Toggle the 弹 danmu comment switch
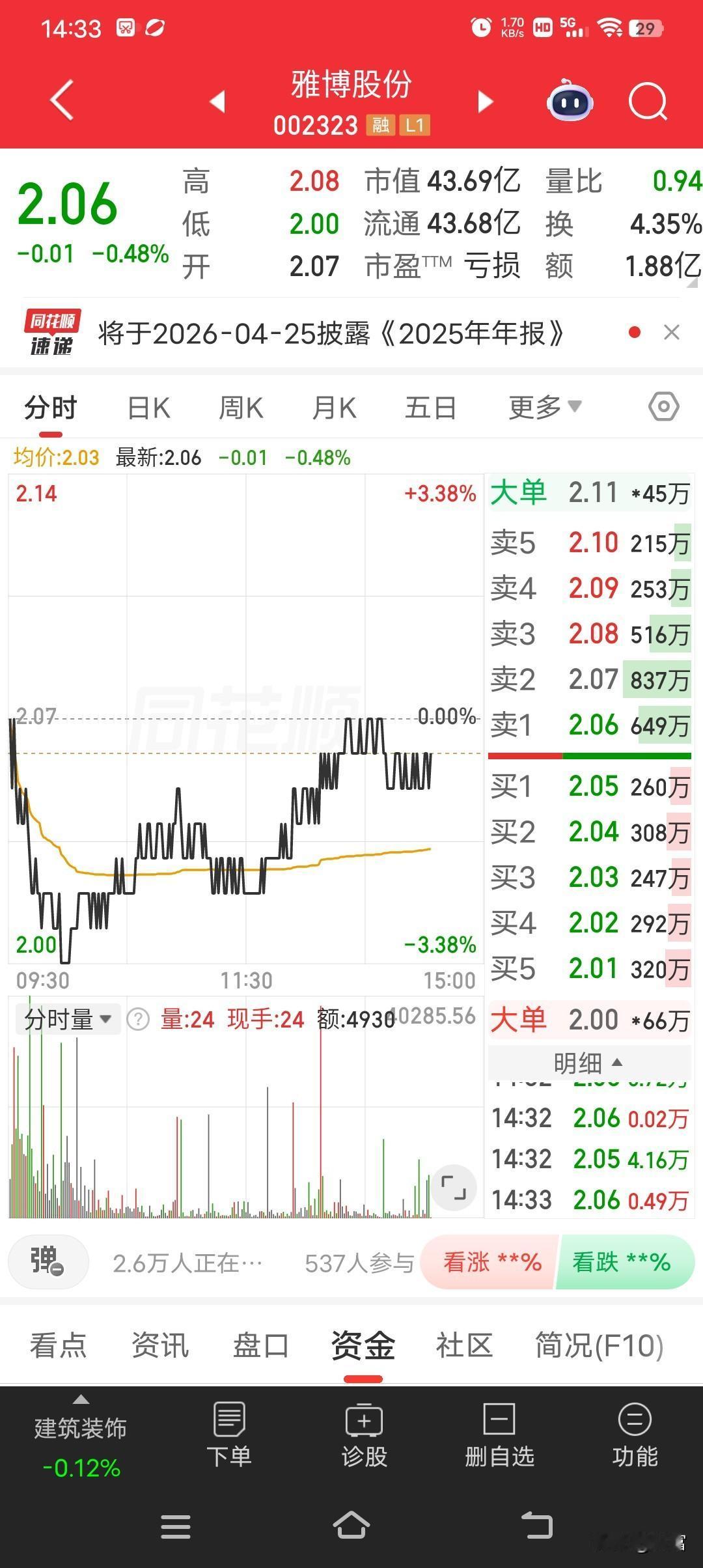This screenshot has width=703, height=1568. (x=48, y=1261)
